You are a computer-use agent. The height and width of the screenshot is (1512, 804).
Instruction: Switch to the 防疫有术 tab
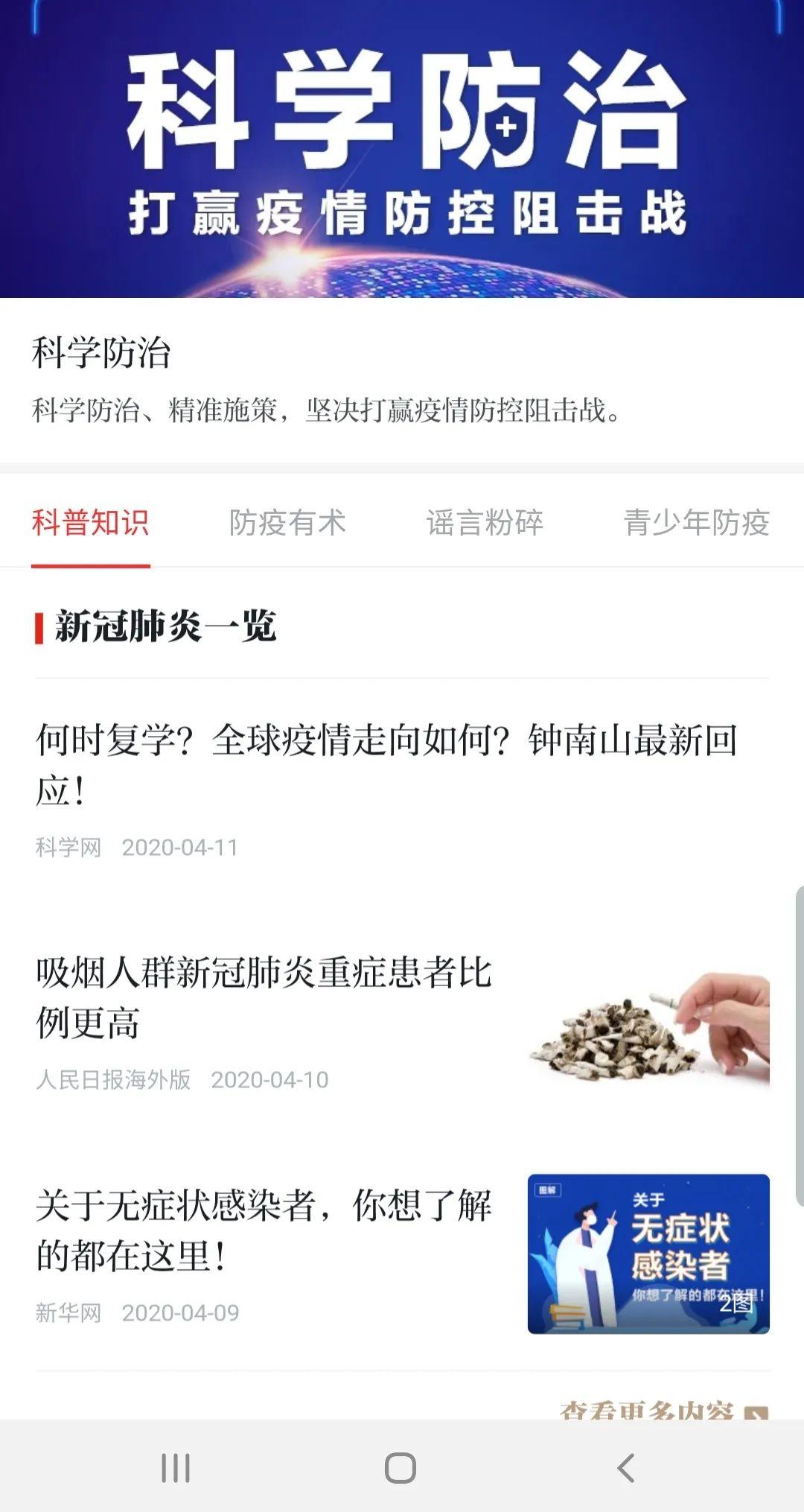[x=287, y=522]
